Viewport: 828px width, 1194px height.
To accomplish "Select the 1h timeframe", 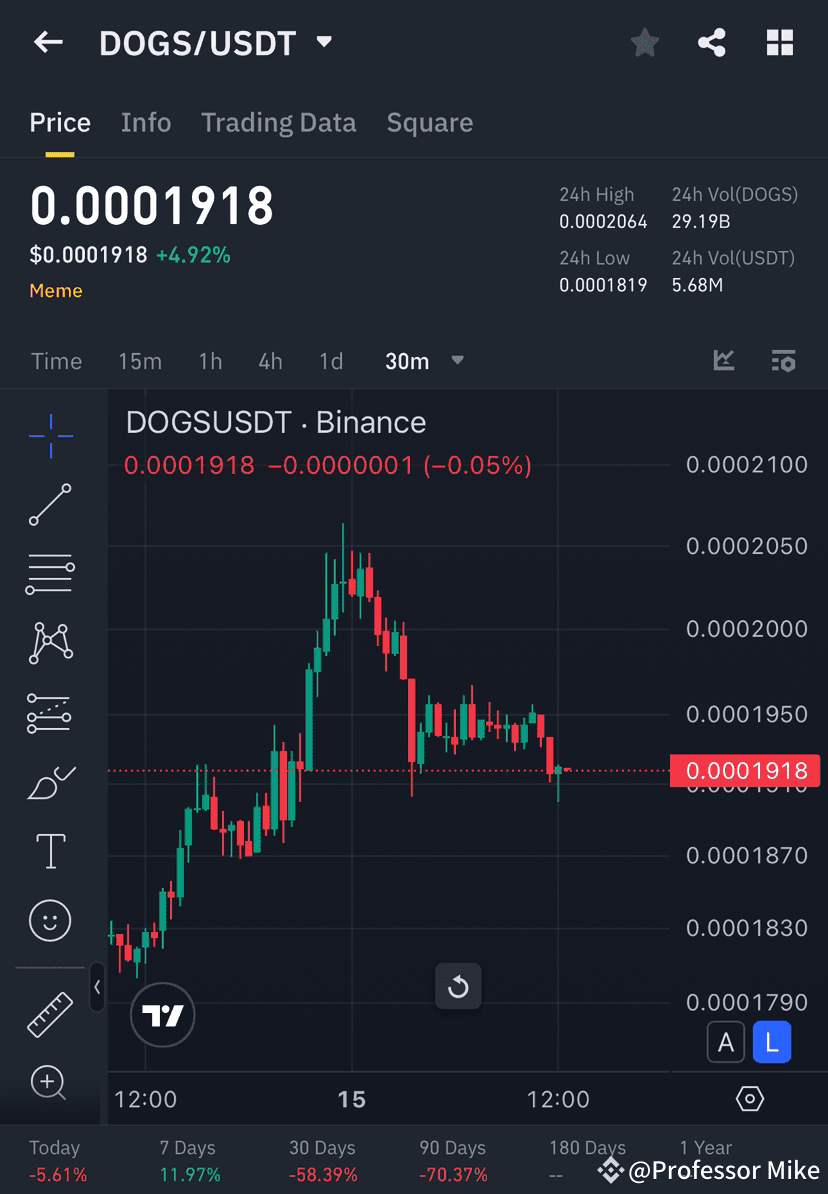I will pyautogui.click(x=210, y=362).
